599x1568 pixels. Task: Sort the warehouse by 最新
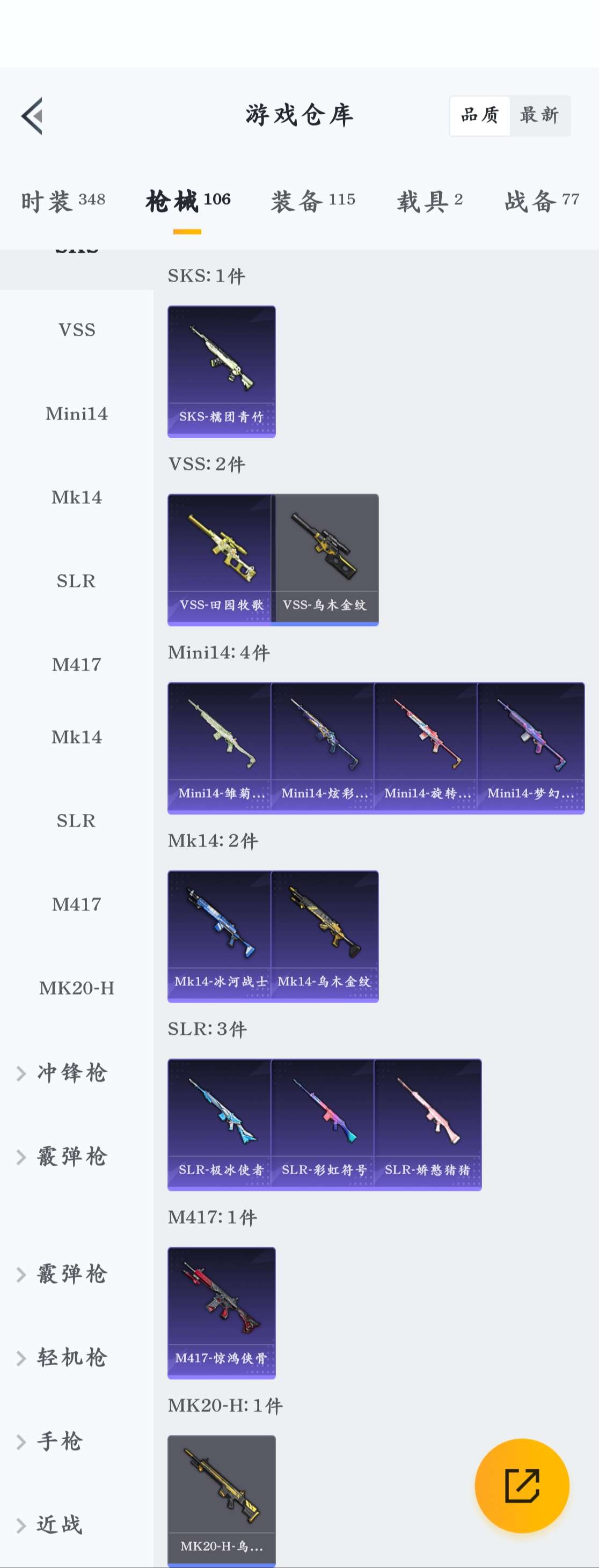[539, 115]
